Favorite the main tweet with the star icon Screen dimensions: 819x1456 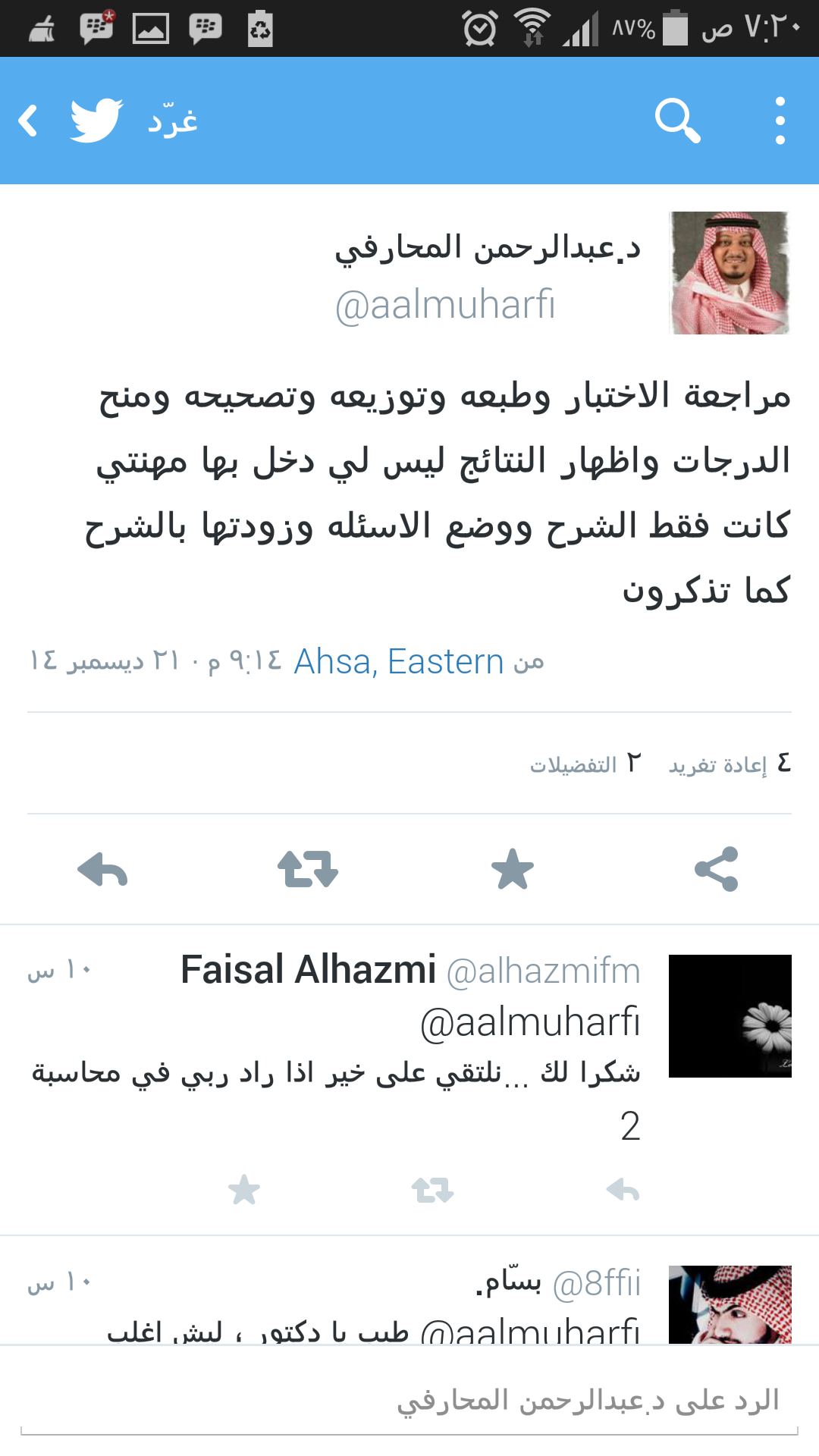[x=513, y=869]
